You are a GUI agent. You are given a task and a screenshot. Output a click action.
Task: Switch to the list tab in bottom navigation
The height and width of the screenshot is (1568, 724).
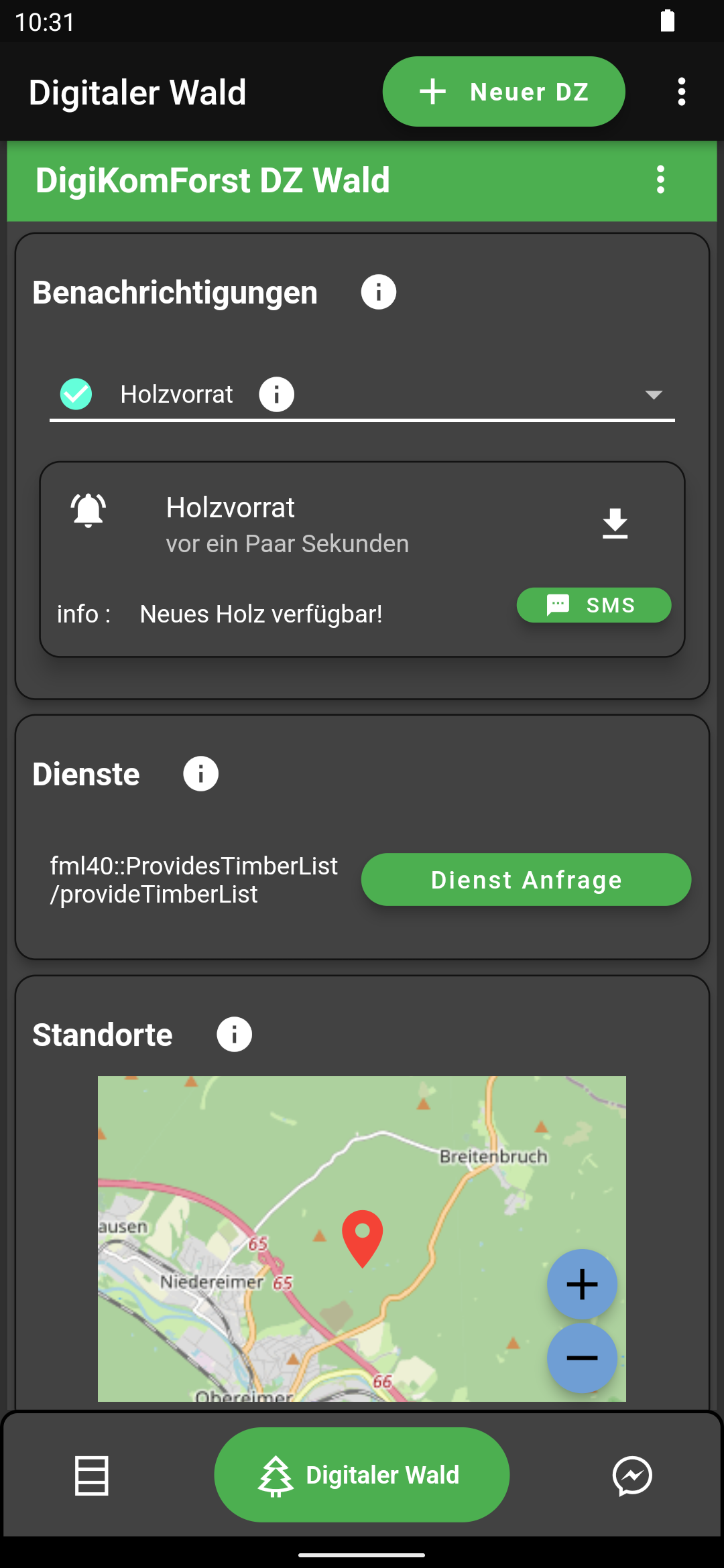coord(91,1475)
